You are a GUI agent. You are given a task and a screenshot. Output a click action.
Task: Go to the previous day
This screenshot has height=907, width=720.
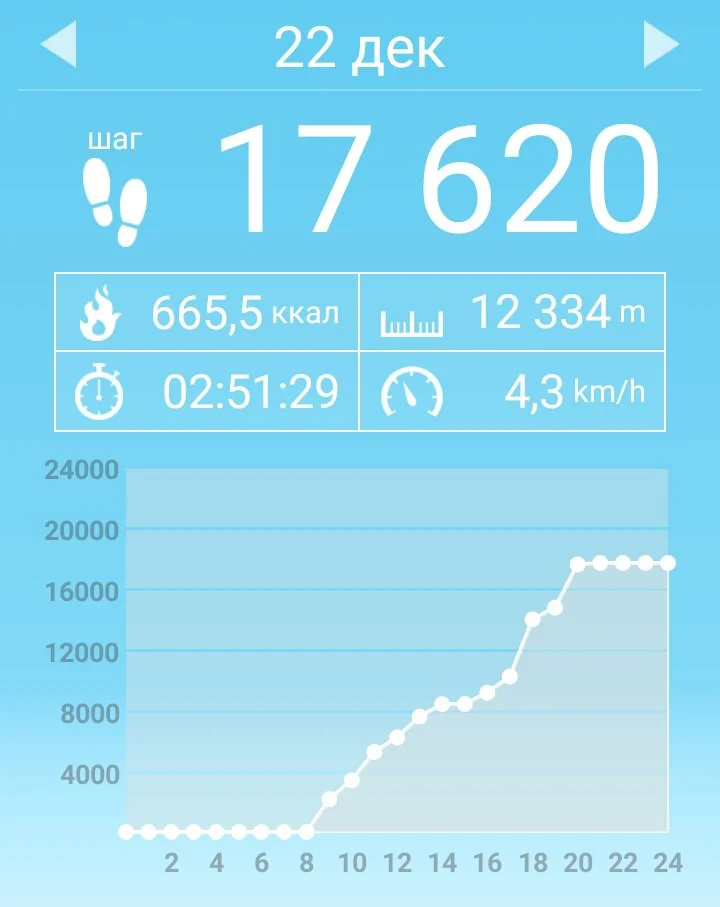tap(58, 45)
